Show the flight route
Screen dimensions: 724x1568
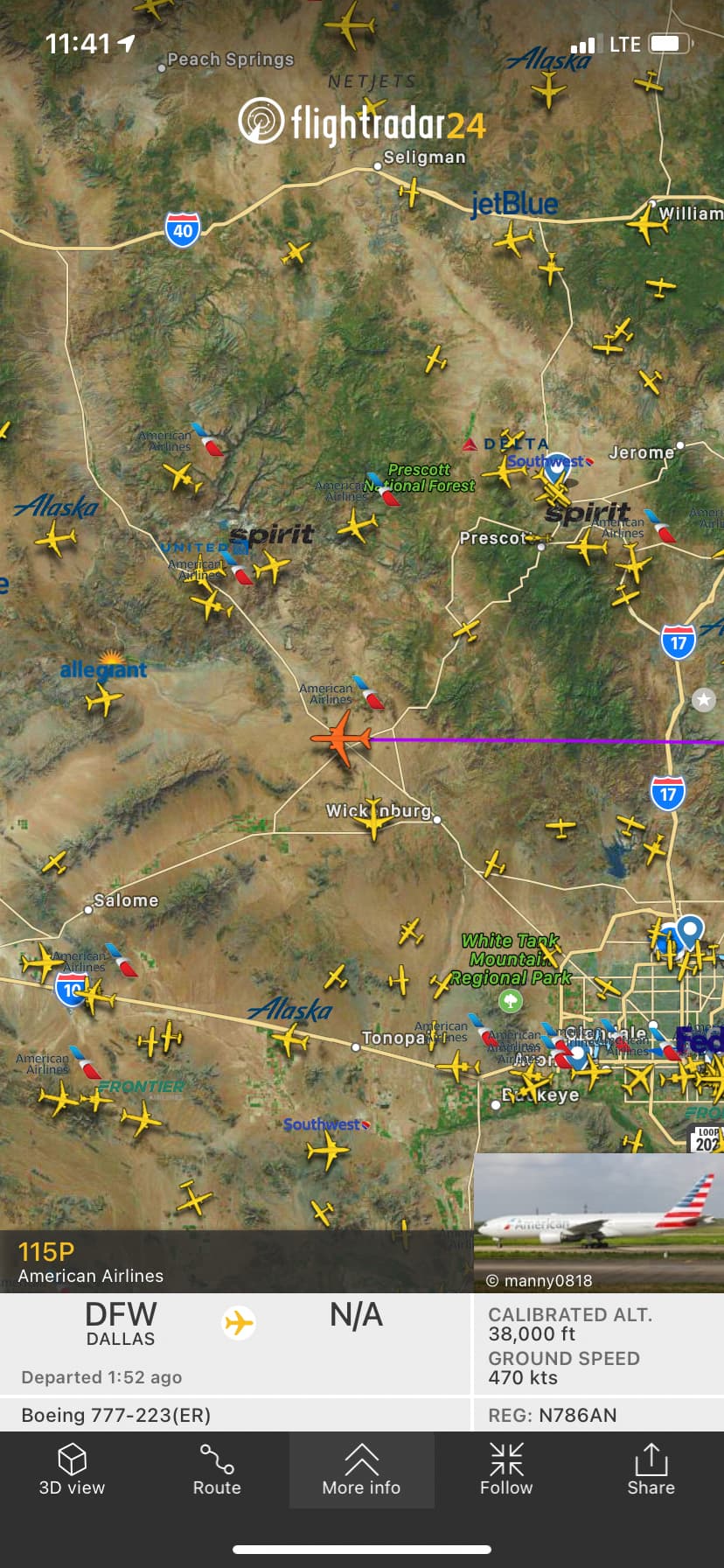[217, 1470]
